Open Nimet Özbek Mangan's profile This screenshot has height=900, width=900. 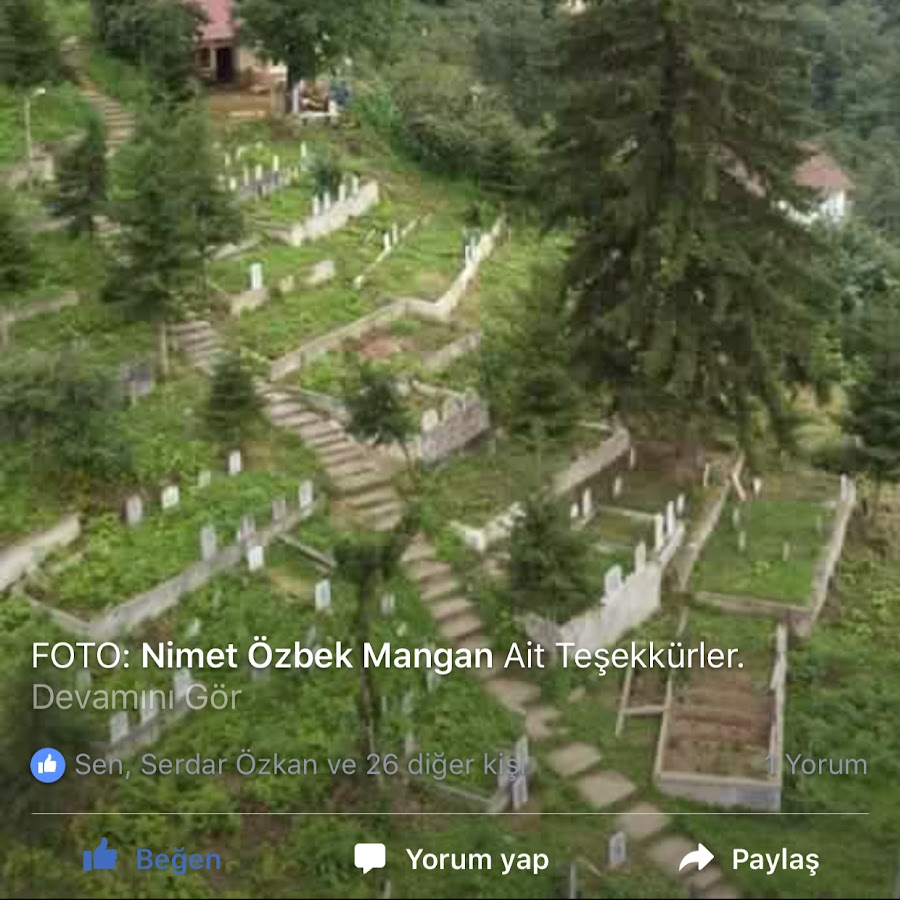(317, 656)
